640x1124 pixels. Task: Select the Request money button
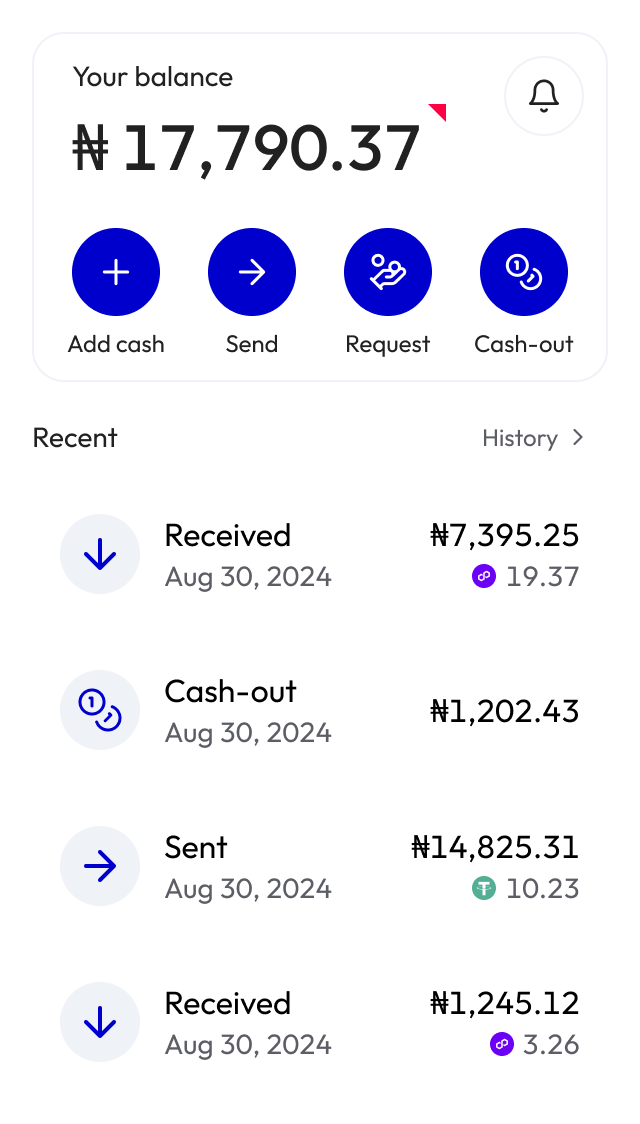coord(388,272)
